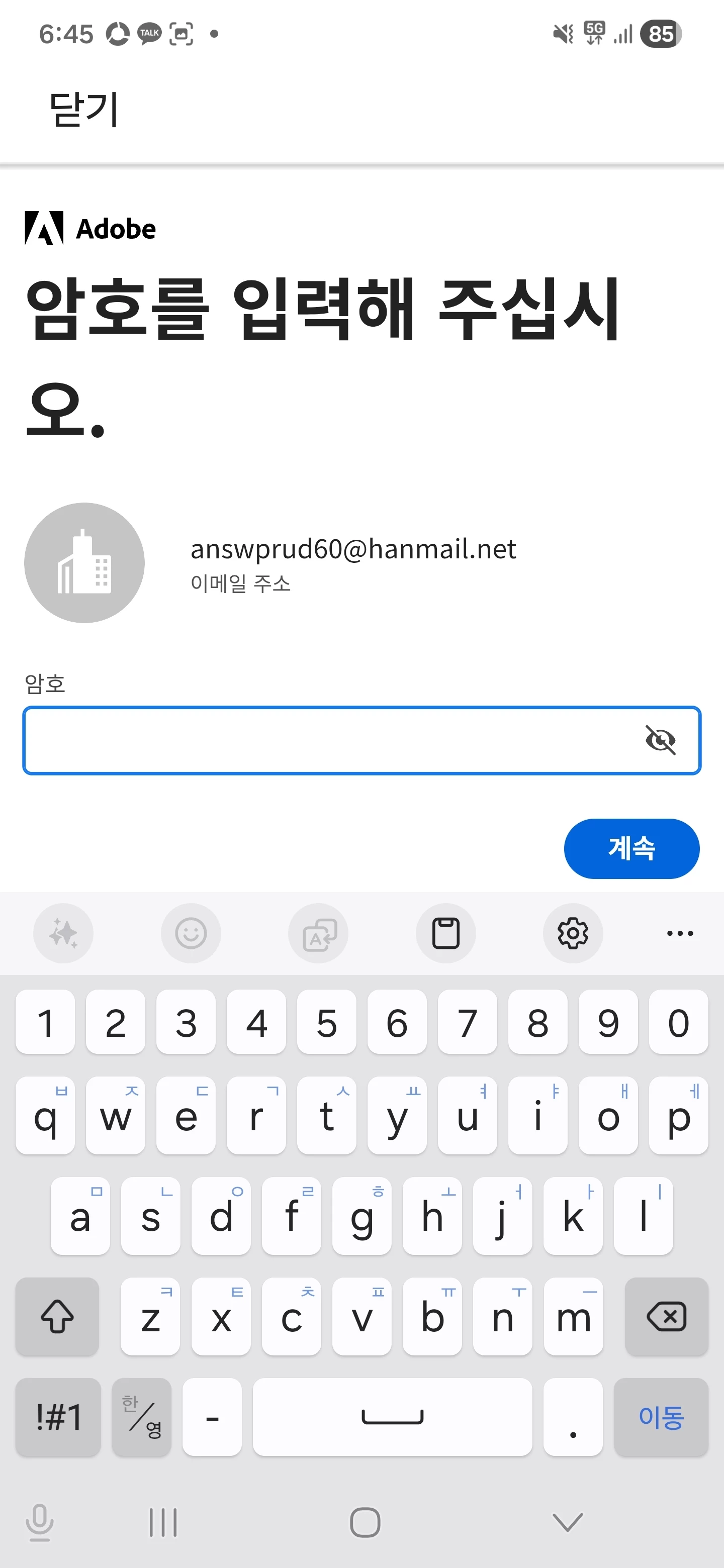This screenshot has height=1568, width=724.
Task: Open the keyboard clipboard
Action: [x=446, y=933]
